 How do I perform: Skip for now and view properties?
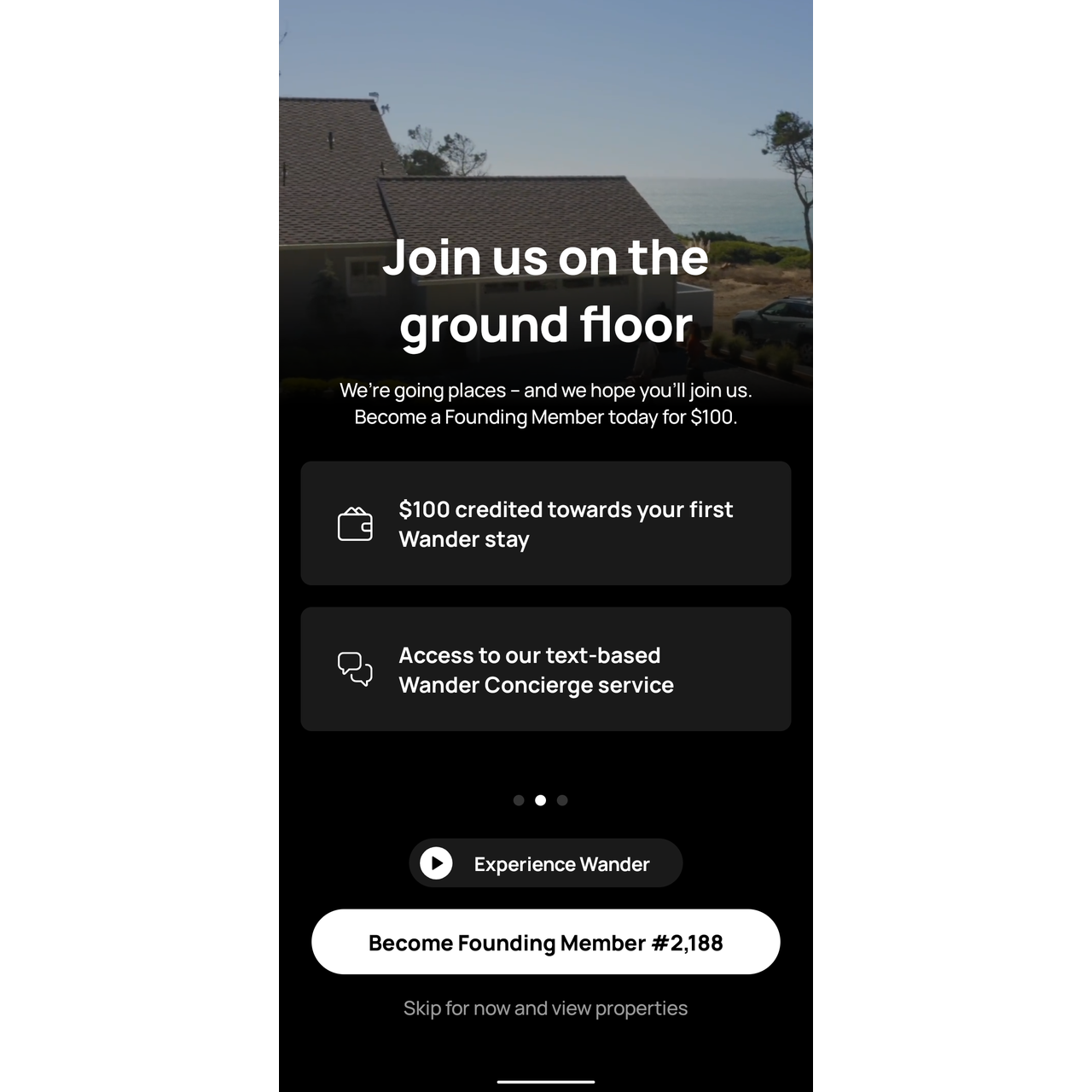[545, 1008]
